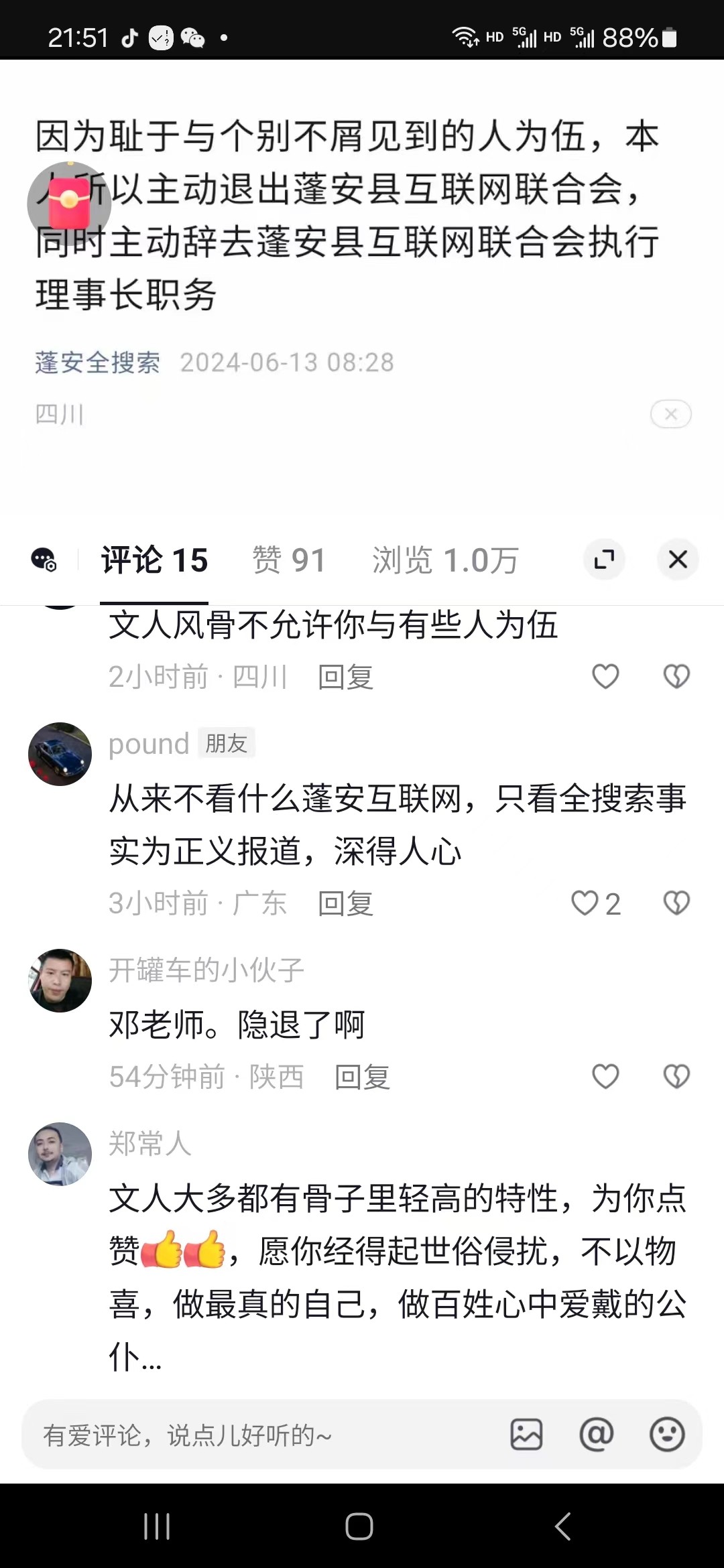The height and width of the screenshot is (1568, 724).
Task: Open 开罐车的小伙子's profile avatar
Action: (60, 980)
